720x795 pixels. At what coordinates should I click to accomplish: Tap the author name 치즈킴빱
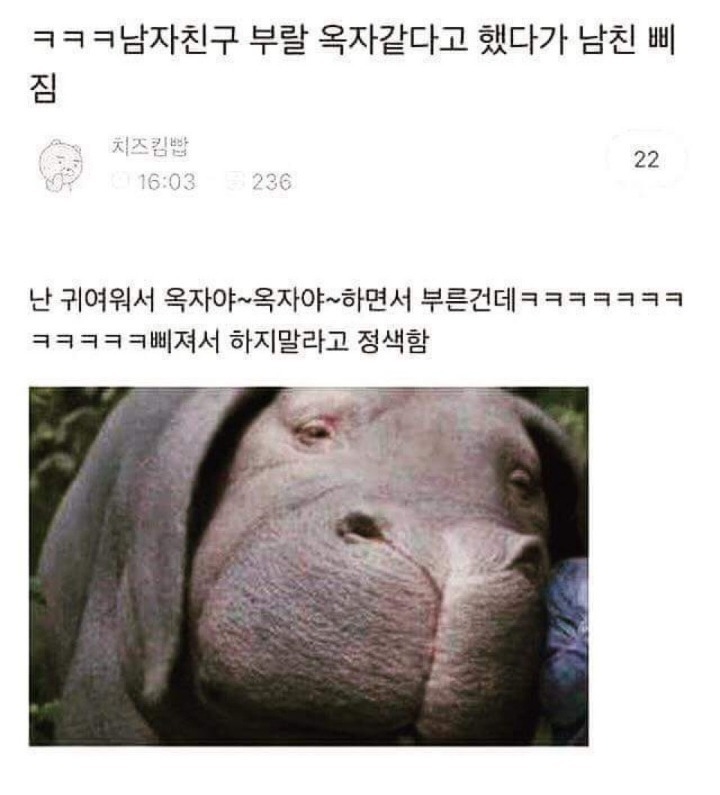tap(148, 148)
